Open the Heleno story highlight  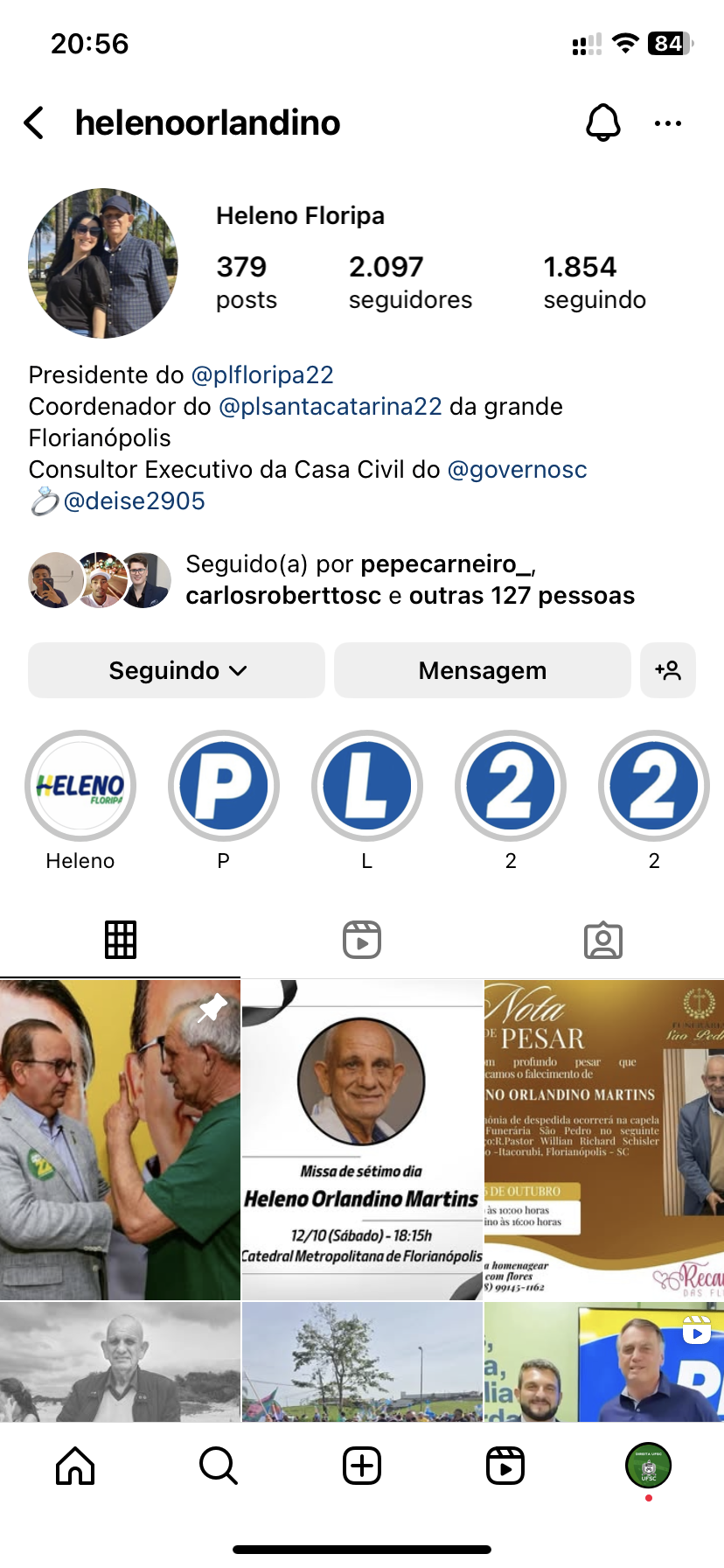(80, 786)
